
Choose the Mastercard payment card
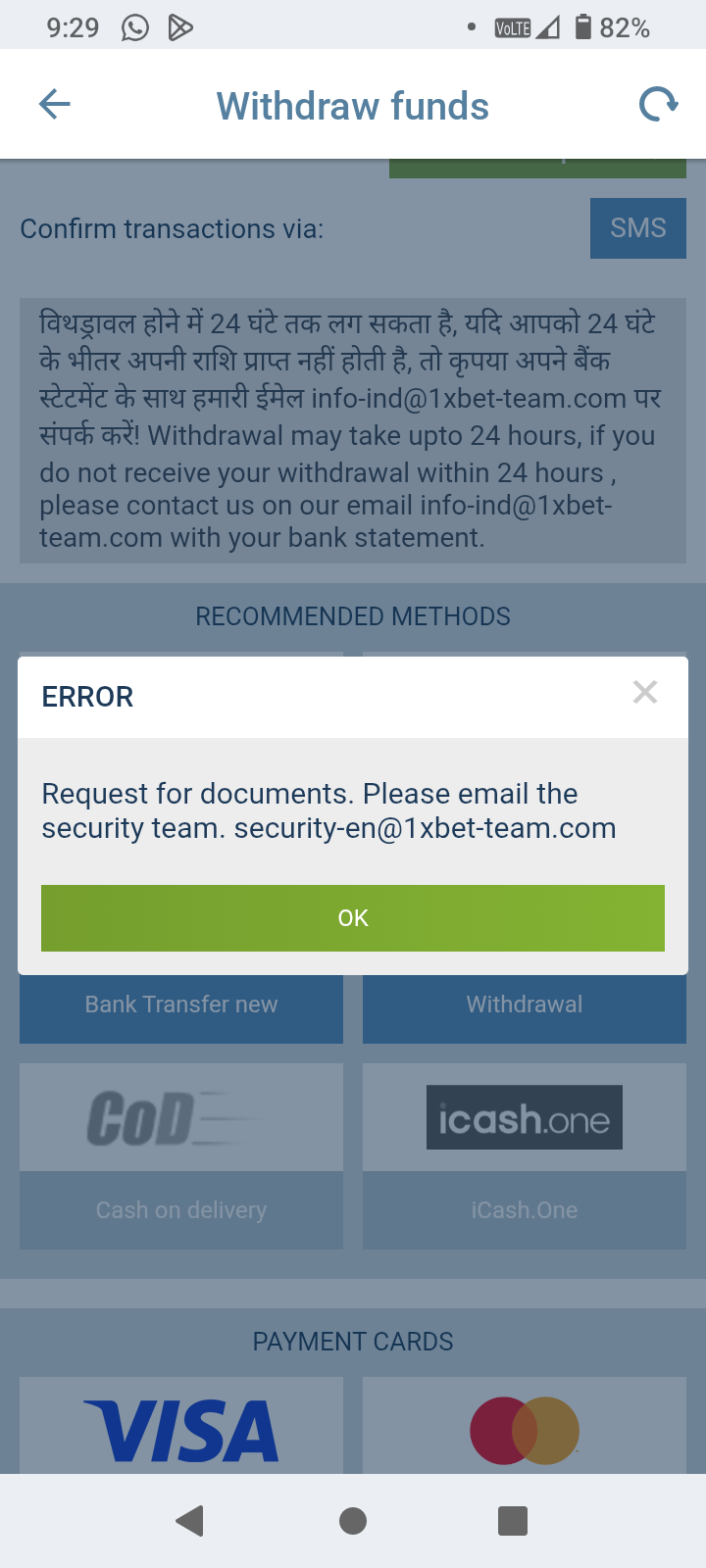[525, 1429]
